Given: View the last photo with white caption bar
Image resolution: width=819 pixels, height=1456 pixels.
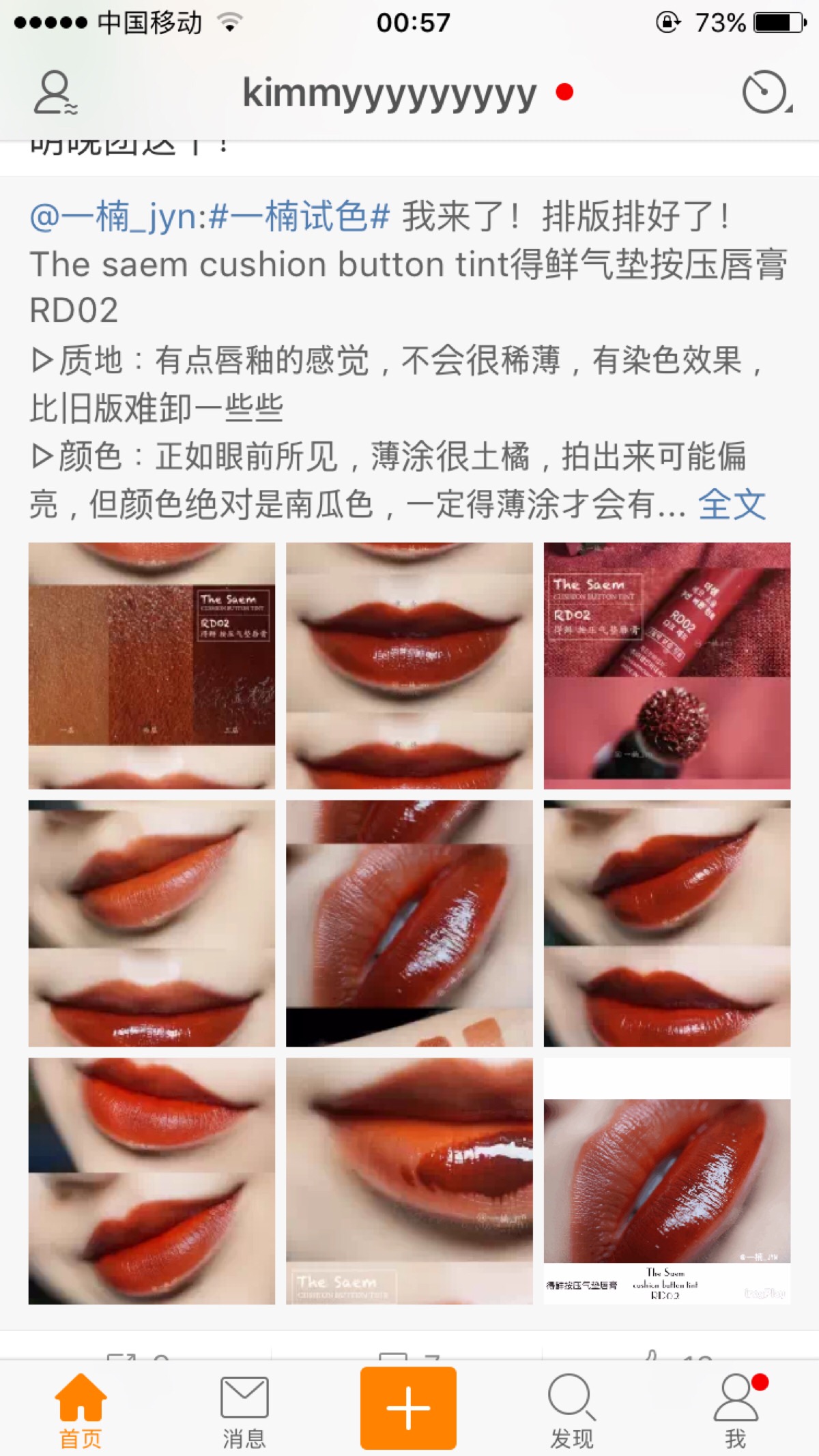Looking at the screenshot, I should (667, 1181).
